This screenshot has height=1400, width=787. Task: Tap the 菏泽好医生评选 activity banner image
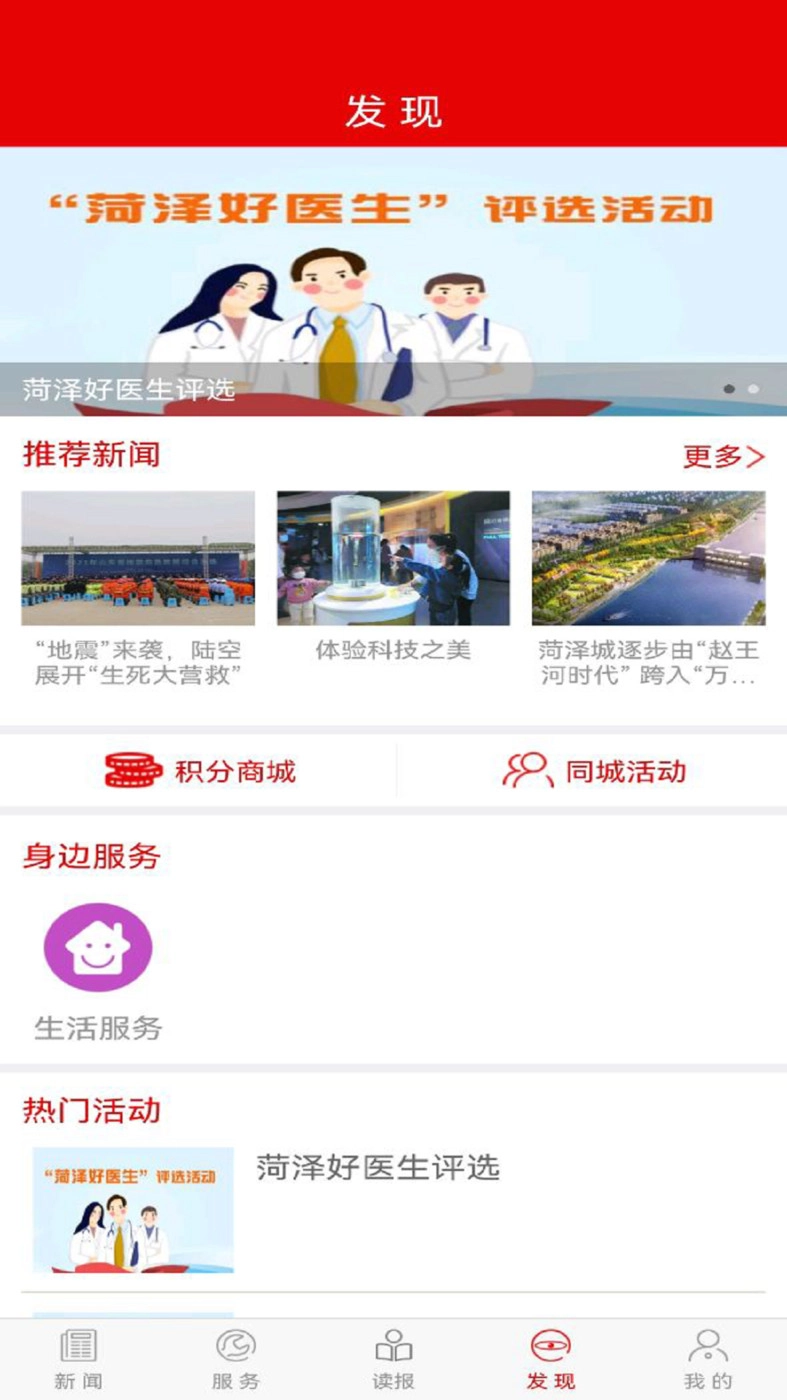click(133, 1209)
